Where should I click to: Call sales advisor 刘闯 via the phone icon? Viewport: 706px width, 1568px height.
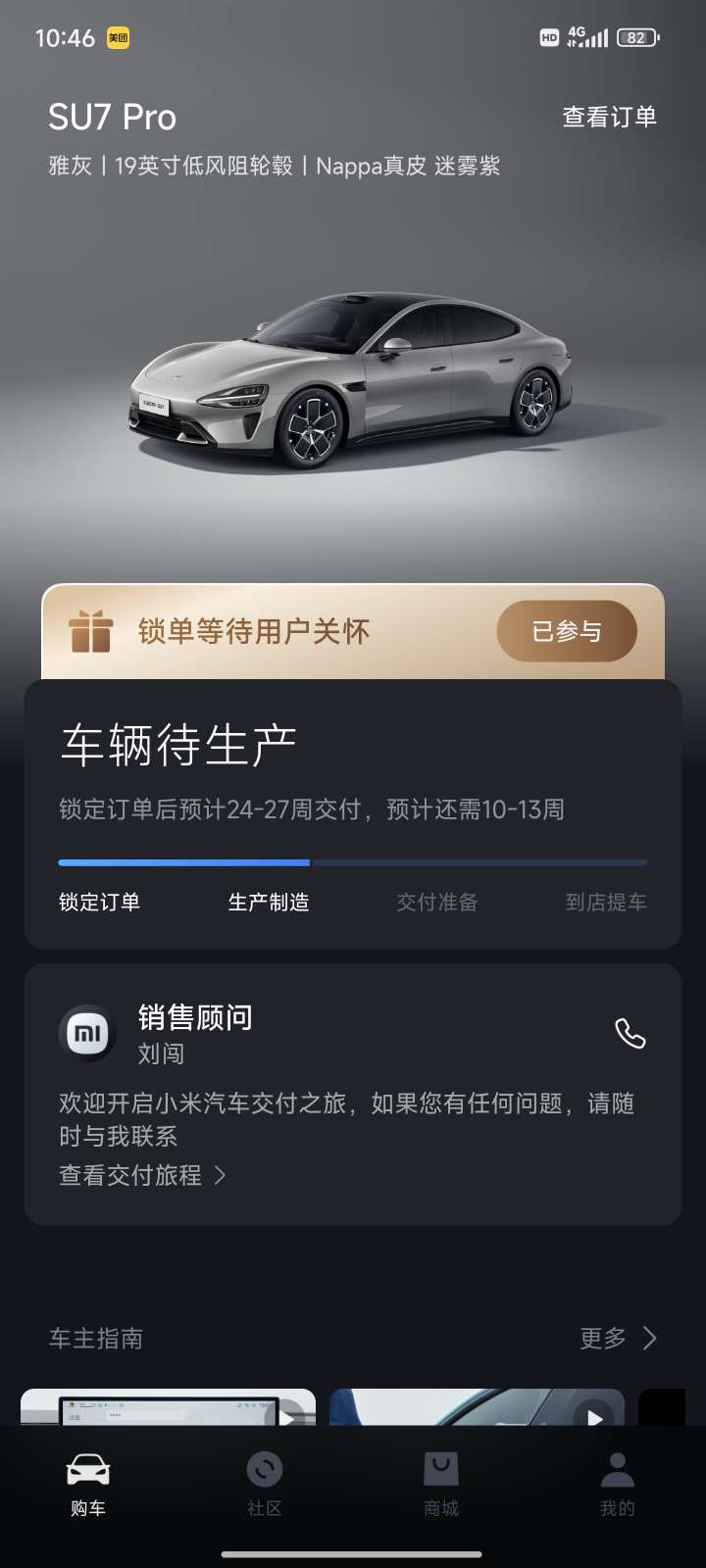pos(630,1033)
